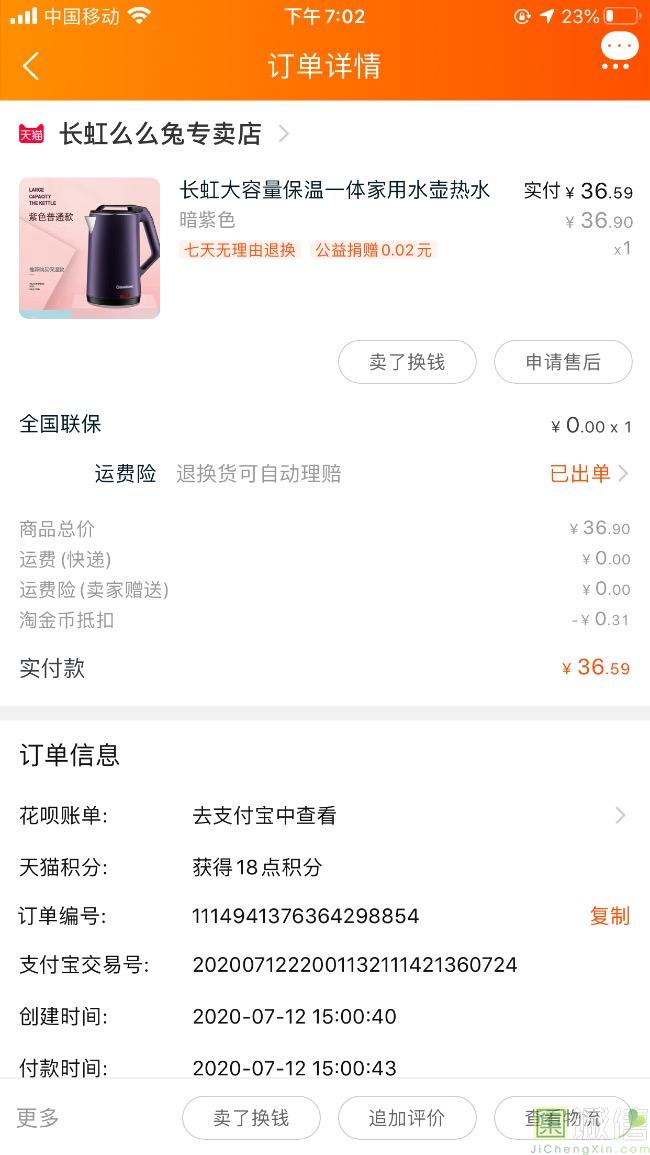The width and height of the screenshot is (650, 1155).
Task: Tap 卖了换钱 under the product
Action: click(x=407, y=362)
